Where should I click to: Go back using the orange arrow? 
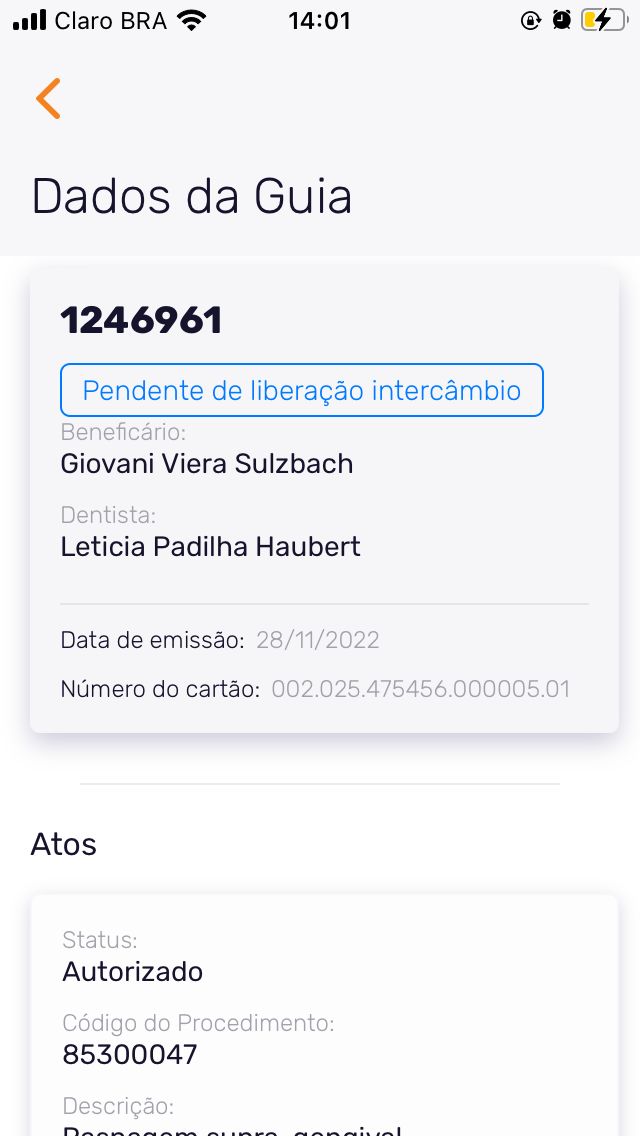coord(48,98)
